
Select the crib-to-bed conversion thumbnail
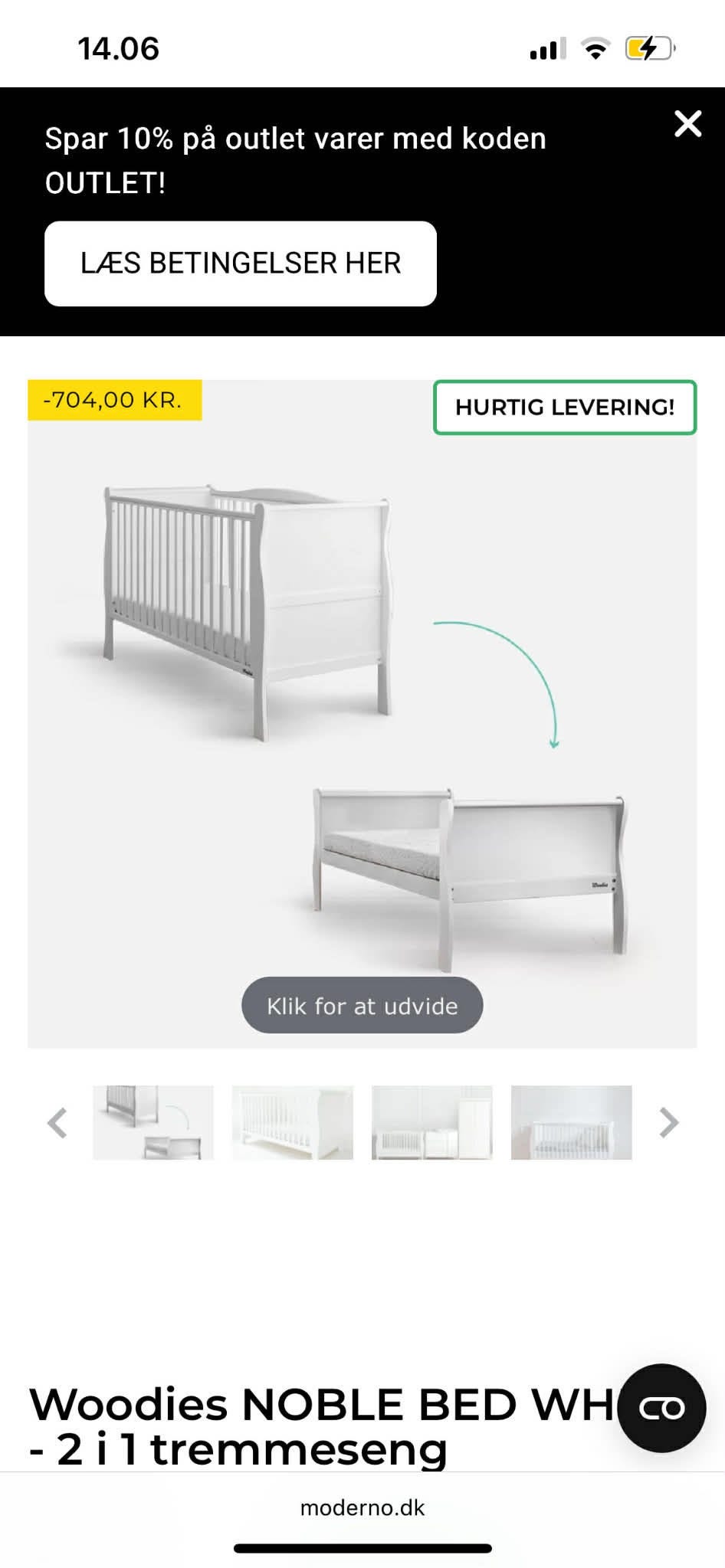153,1122
